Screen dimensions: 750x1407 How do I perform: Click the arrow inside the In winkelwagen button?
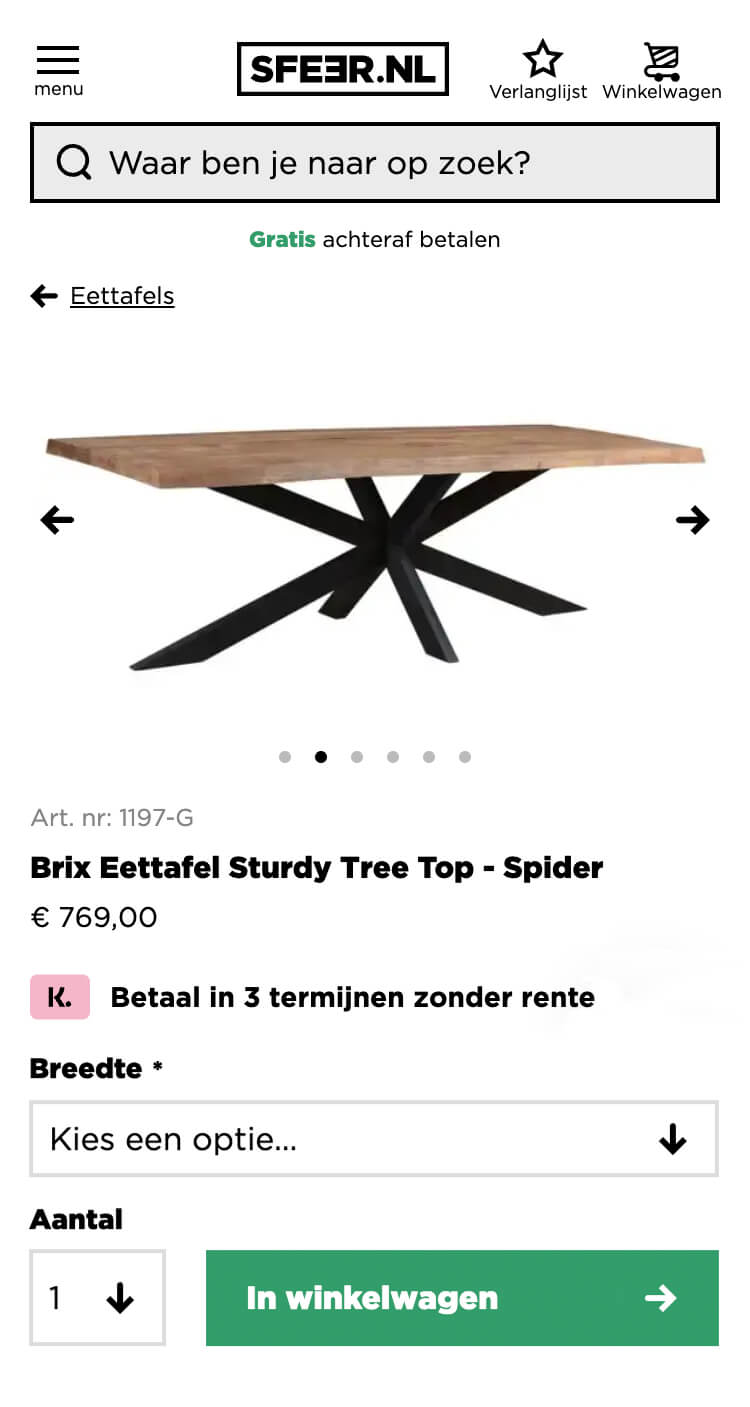click(x=661, y=1298)
